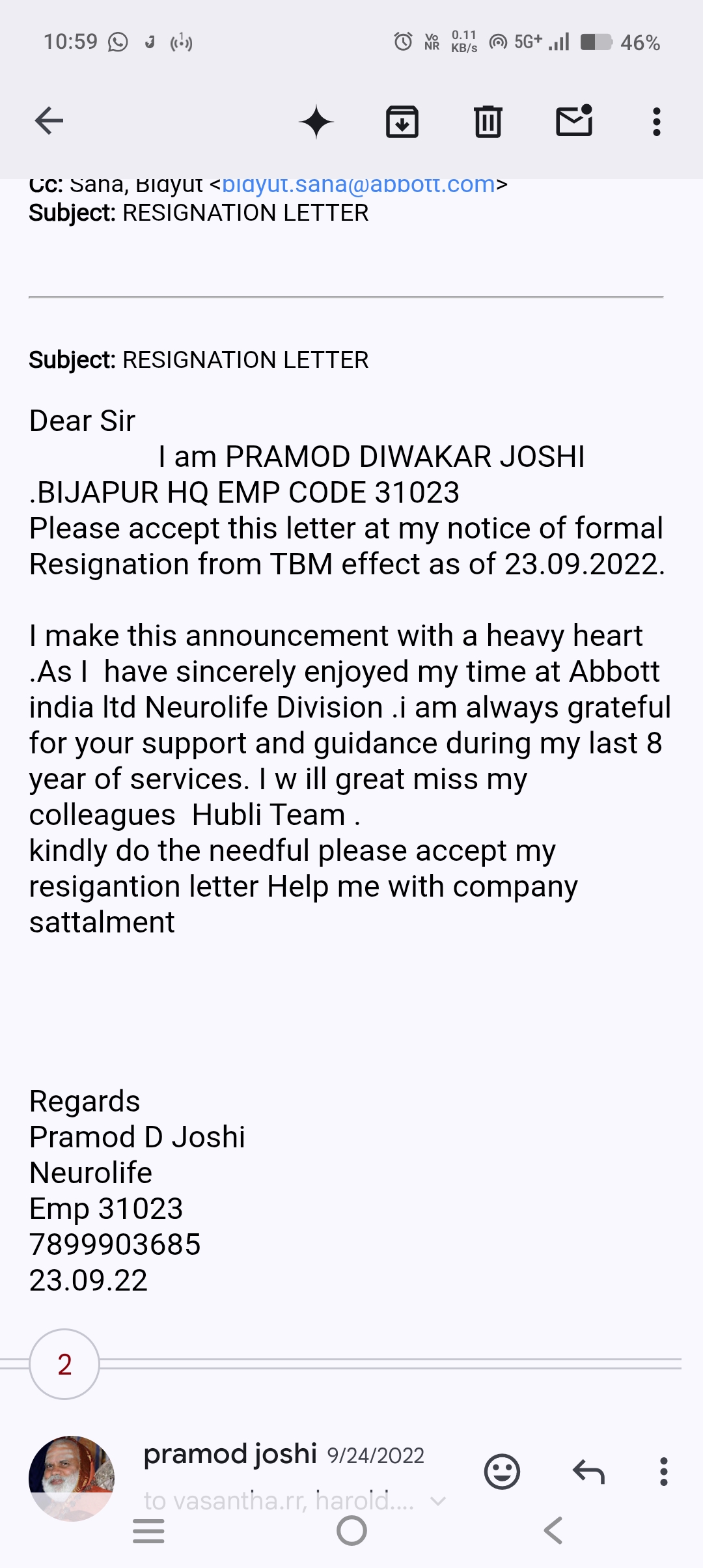
Task: Open more options for pramod joshi's message
Action: 663,1472
